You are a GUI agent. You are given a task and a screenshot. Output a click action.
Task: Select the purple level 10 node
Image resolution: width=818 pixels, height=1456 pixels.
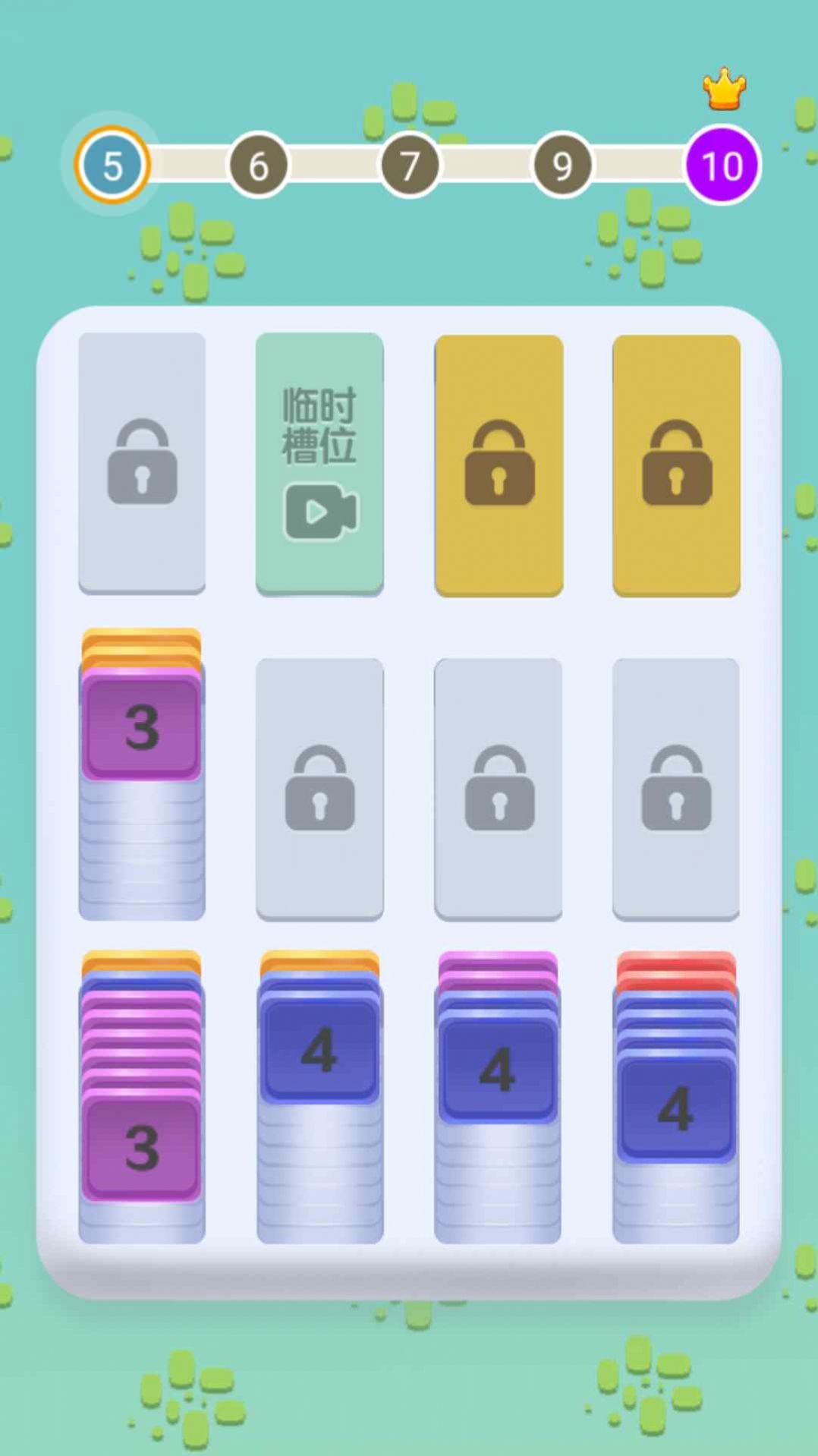[722, 166]
